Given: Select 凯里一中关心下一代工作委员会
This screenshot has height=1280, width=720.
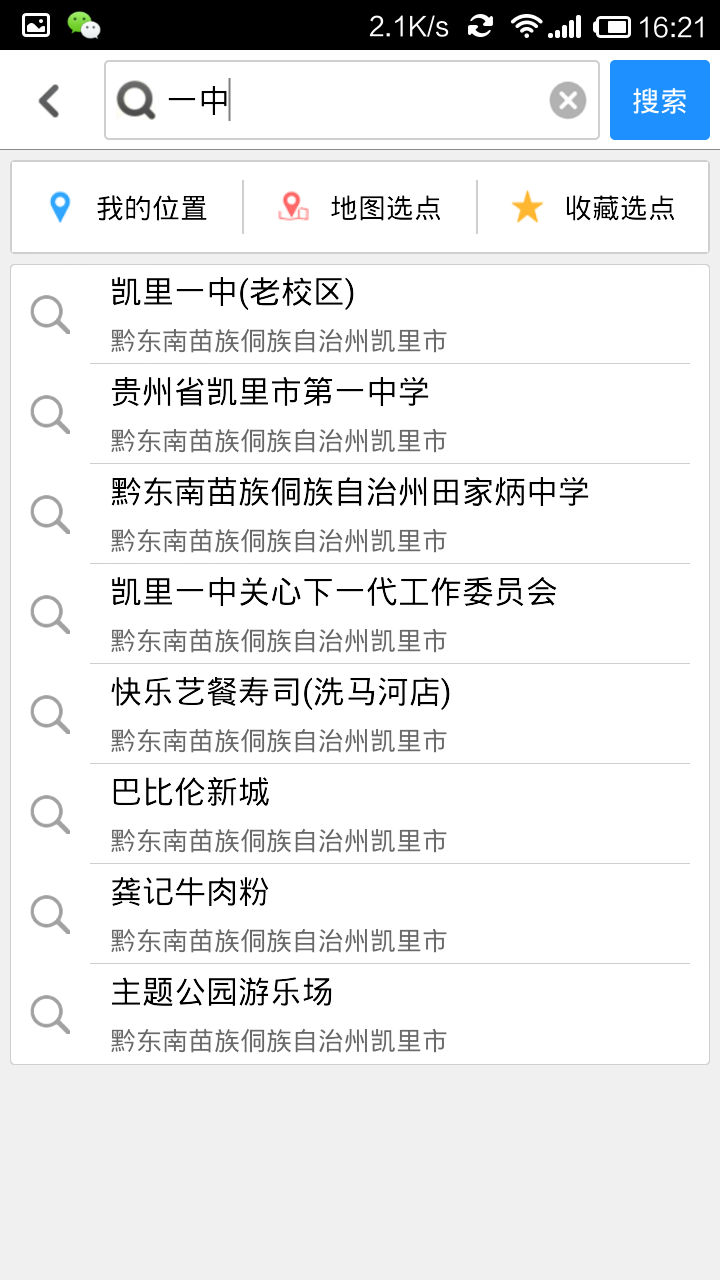Looking at the screenshot, I should click(360, 614).
